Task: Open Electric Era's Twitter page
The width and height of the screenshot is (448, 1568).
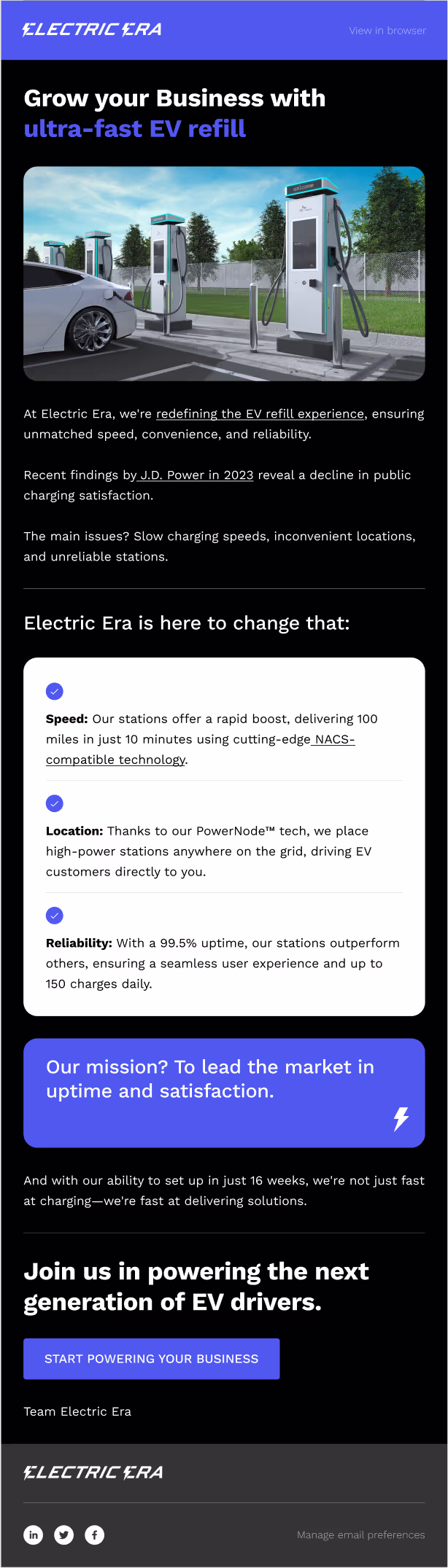Action: (x=64, y=1534)
